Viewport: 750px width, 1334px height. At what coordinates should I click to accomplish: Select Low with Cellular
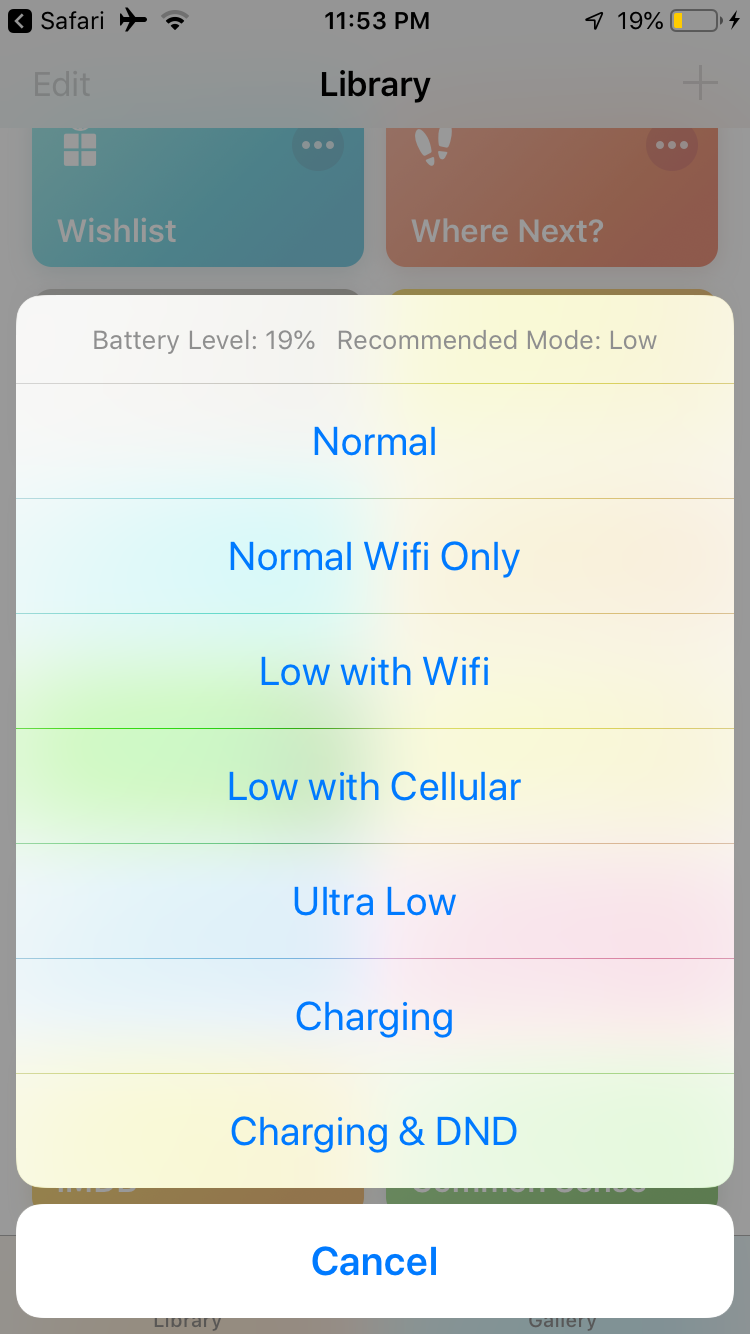coord(375,786)
